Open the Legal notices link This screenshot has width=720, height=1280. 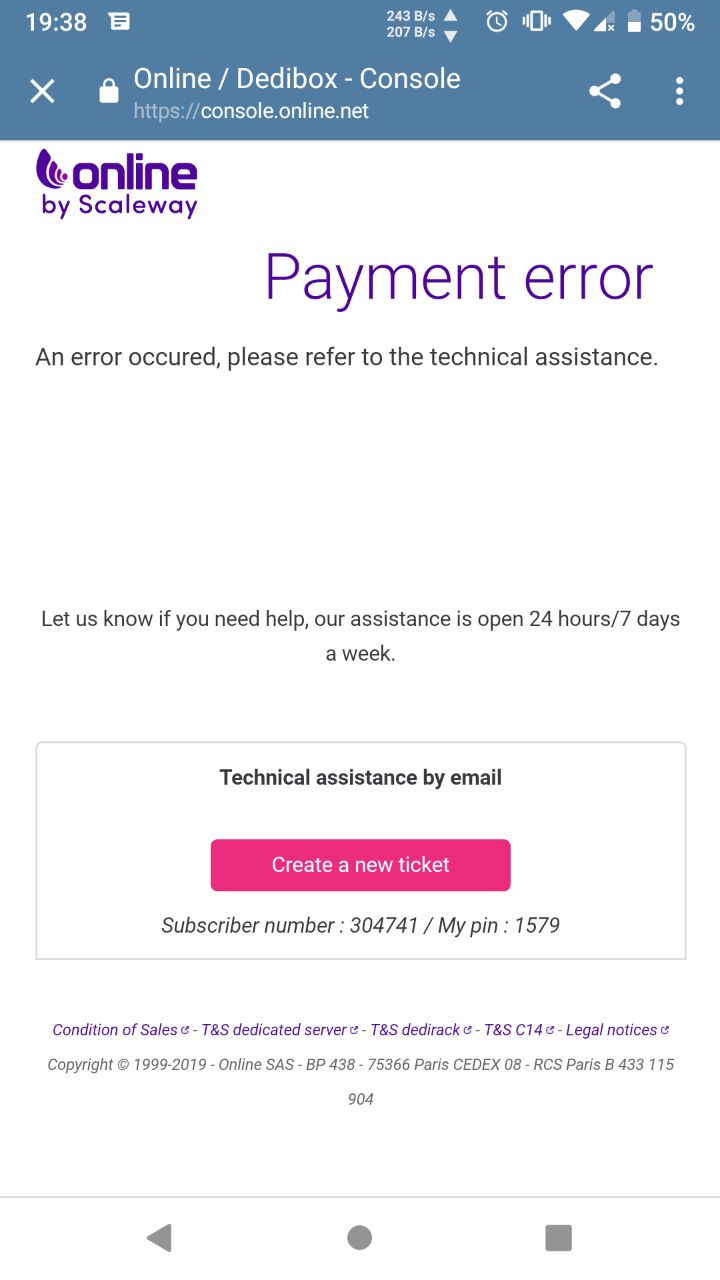click(611, 1030)
